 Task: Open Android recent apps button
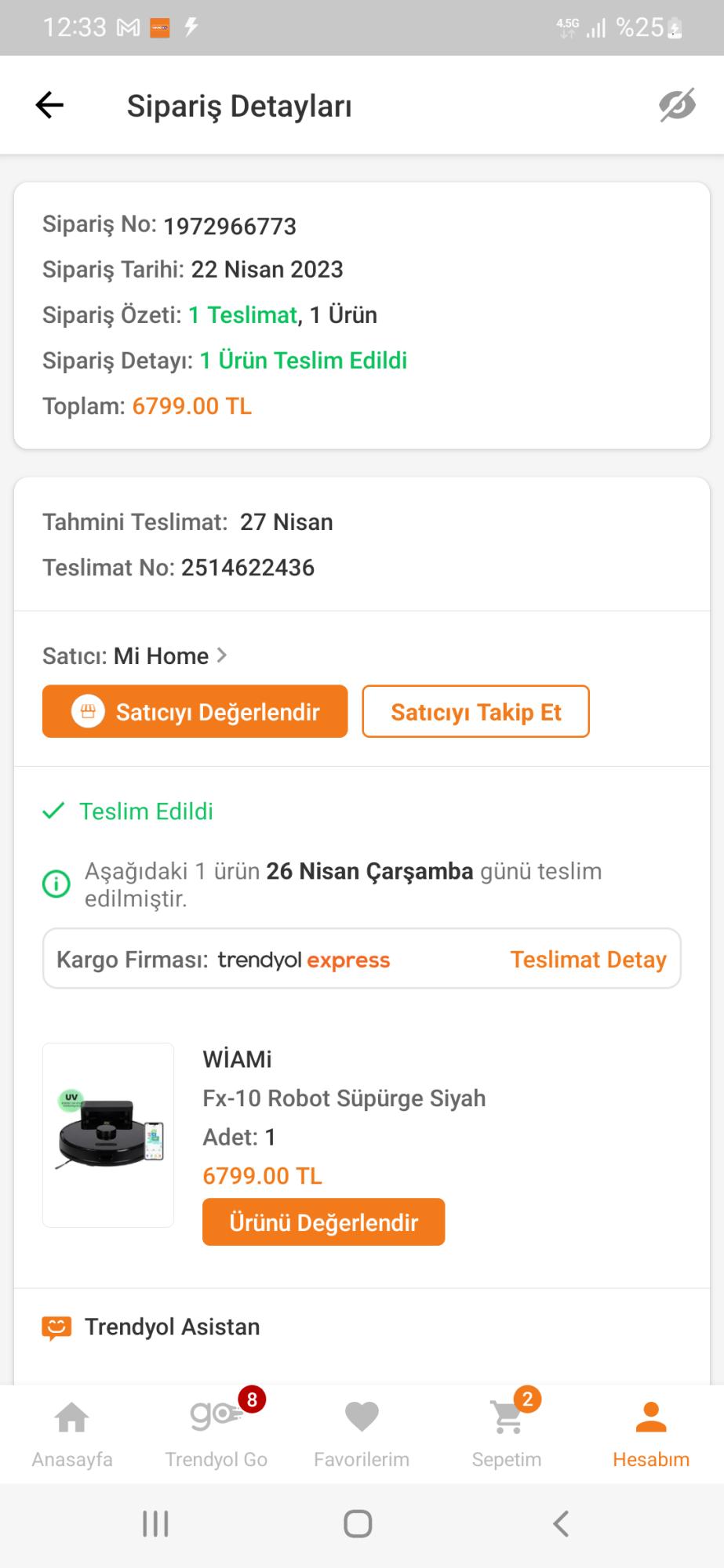(x=155, y=1523)
